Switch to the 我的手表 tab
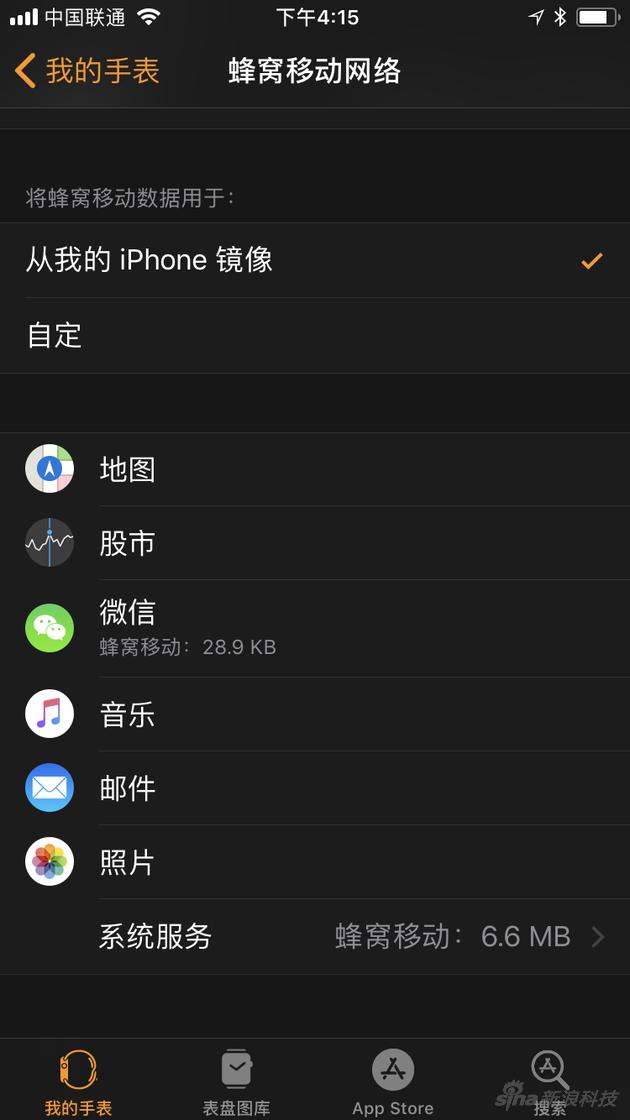 [78, 1081]
